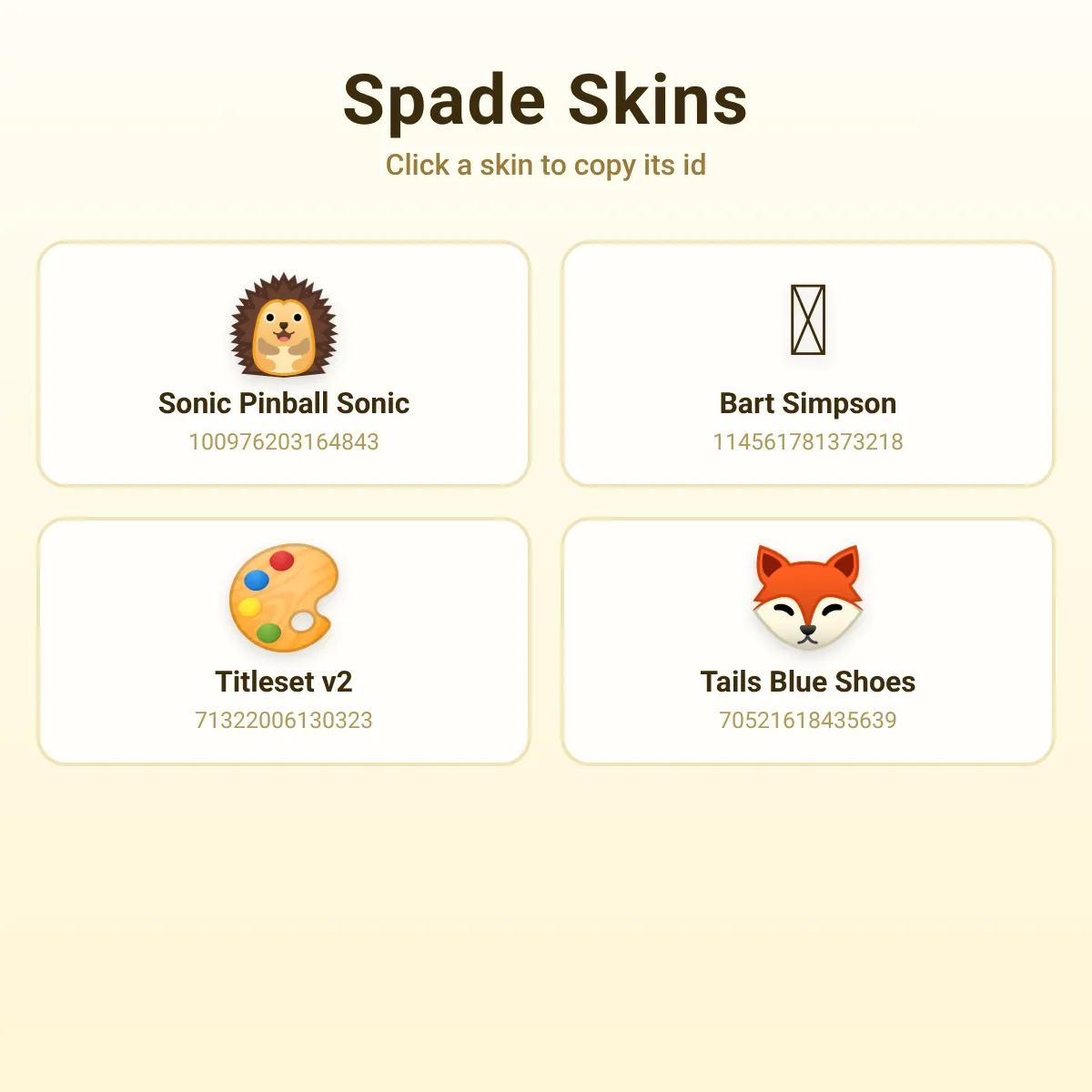
Task: Copy the Sonic Pinball Sonic skin id
Action: pos(284,364)
